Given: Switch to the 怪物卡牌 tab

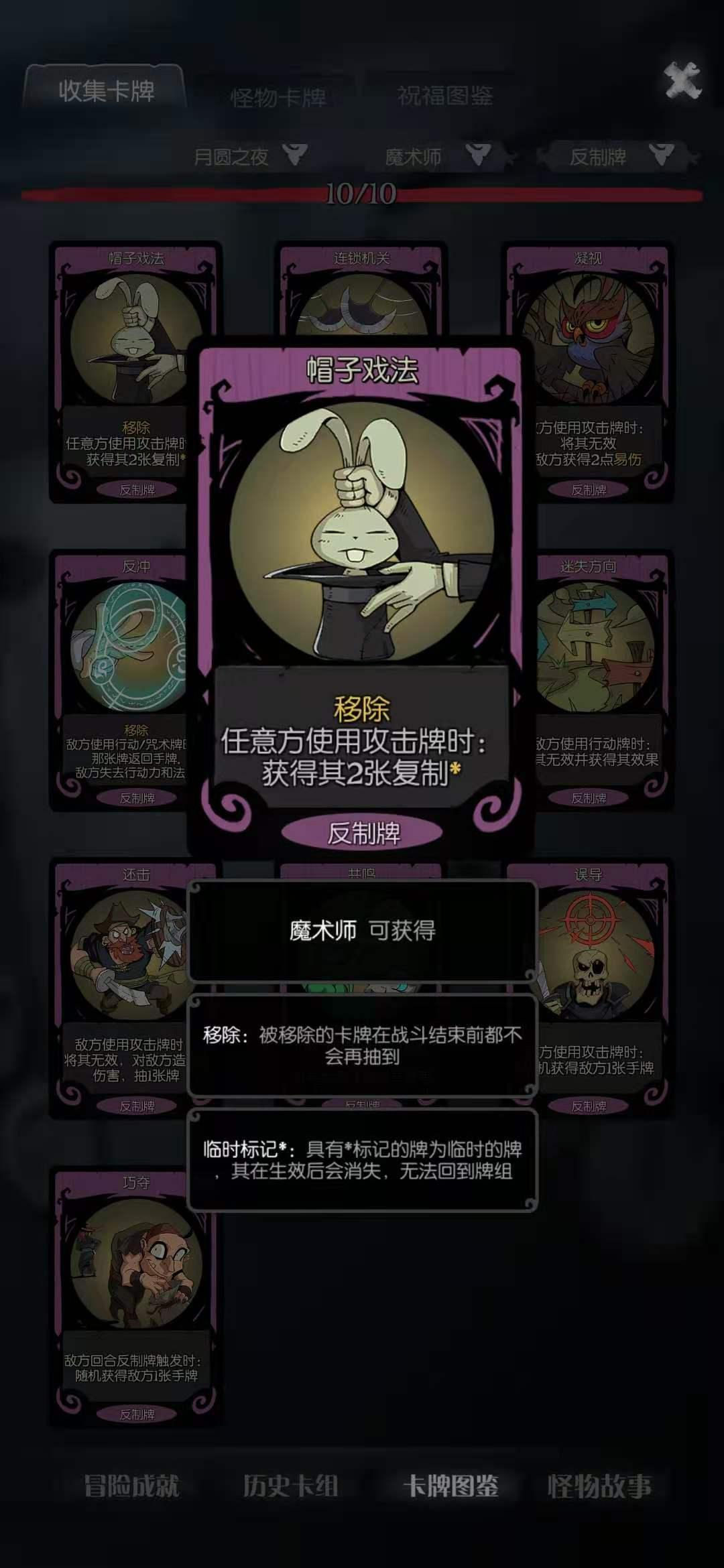Looking at the screenshot, I should point(278,98).
